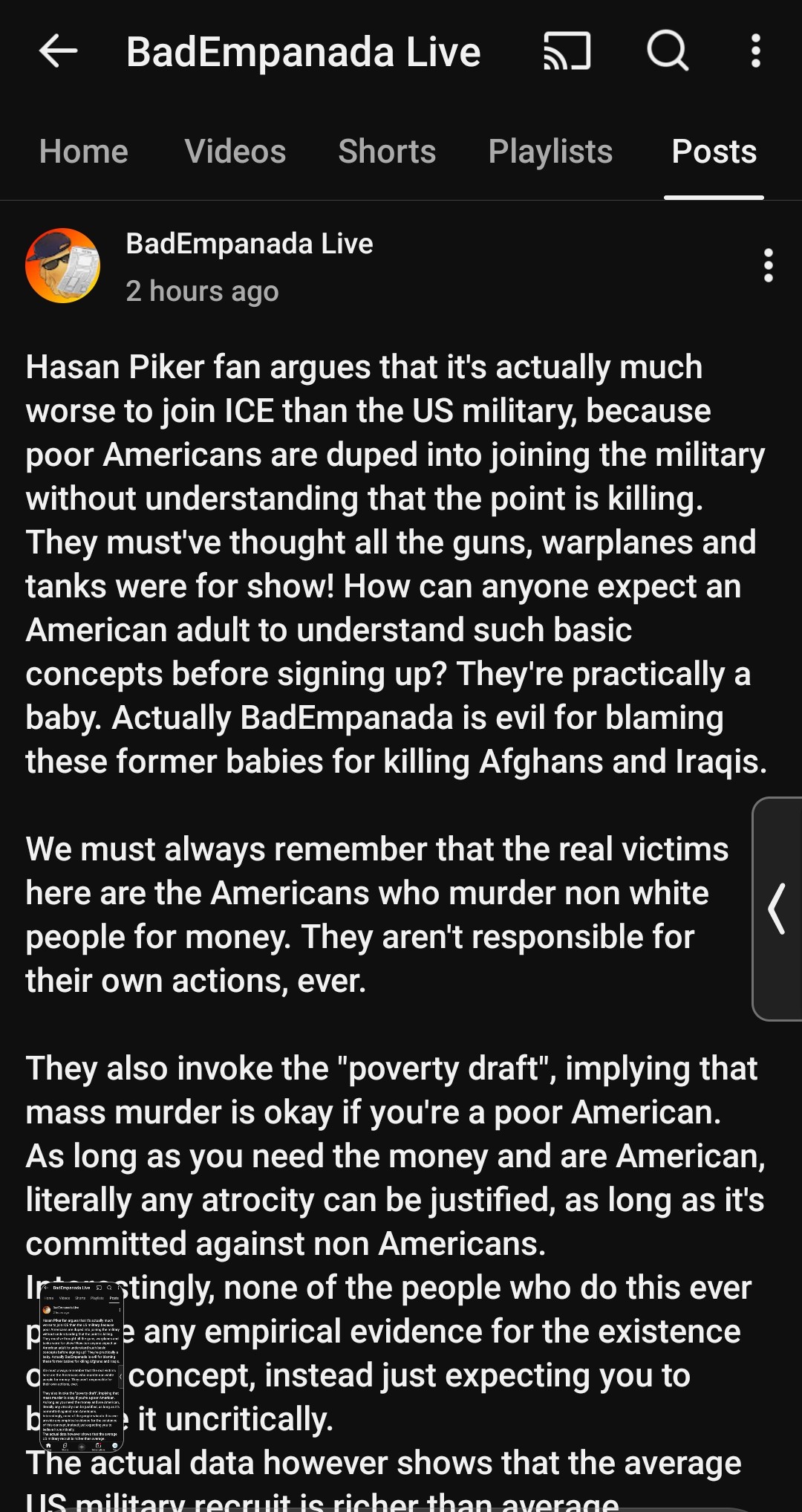This screenshot has height=1512, width=802.
Task: Search within the BadEmpanada Live channel
Action: [x=668, y=52]
